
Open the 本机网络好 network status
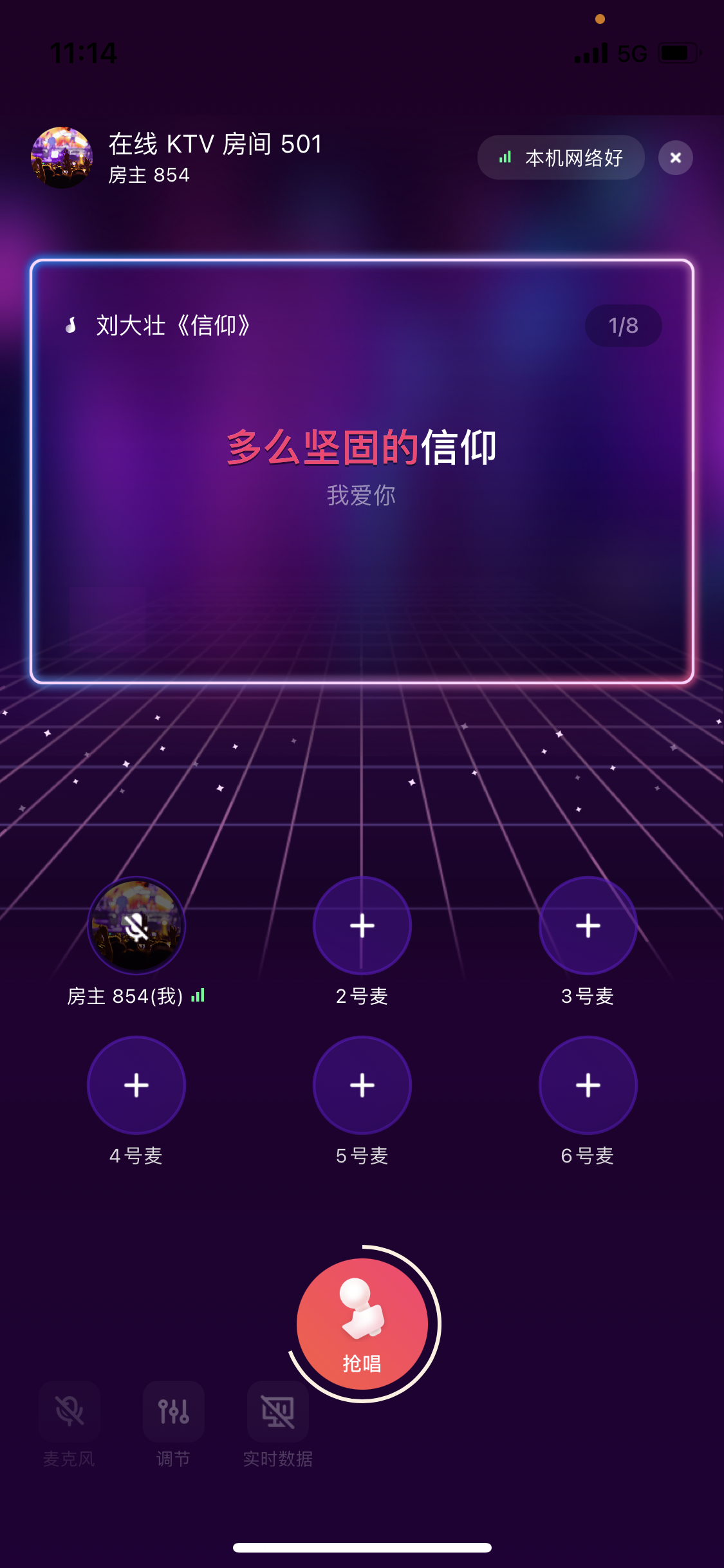pos(561,158)
